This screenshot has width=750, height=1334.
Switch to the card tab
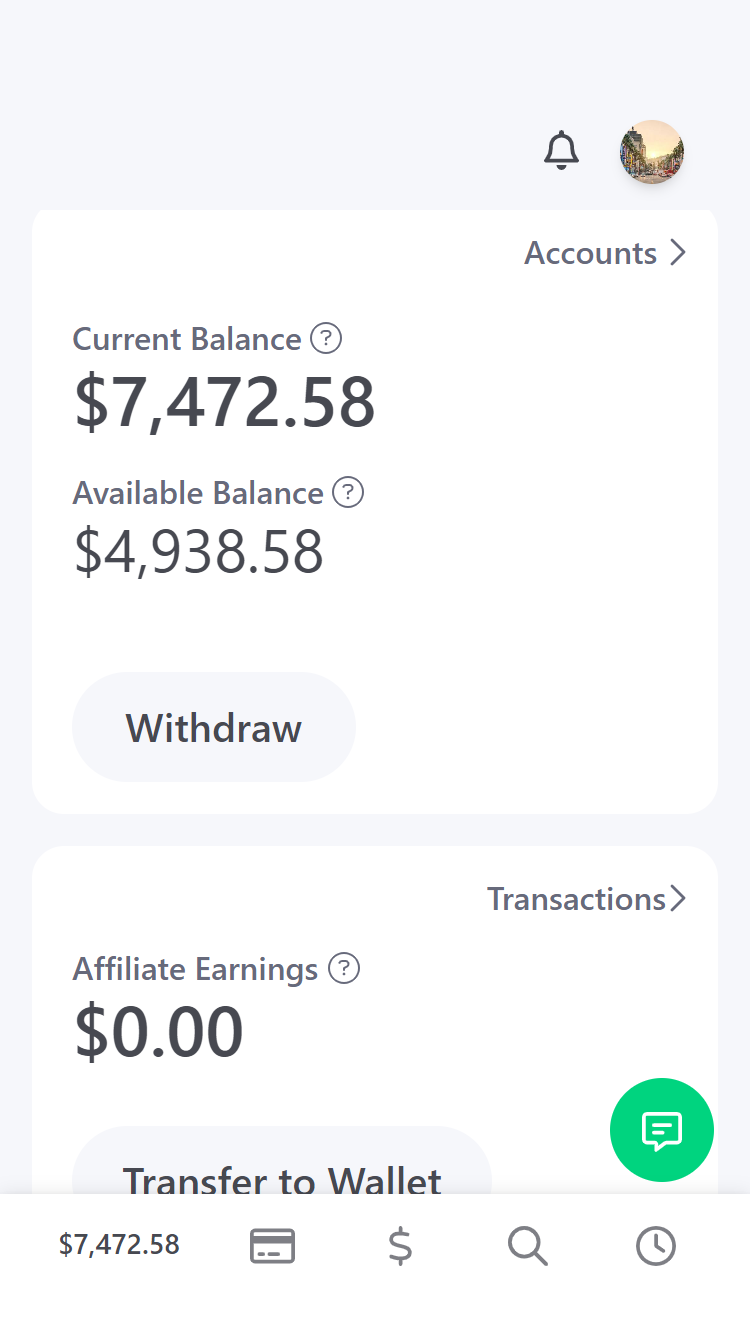coord(272,1246)
